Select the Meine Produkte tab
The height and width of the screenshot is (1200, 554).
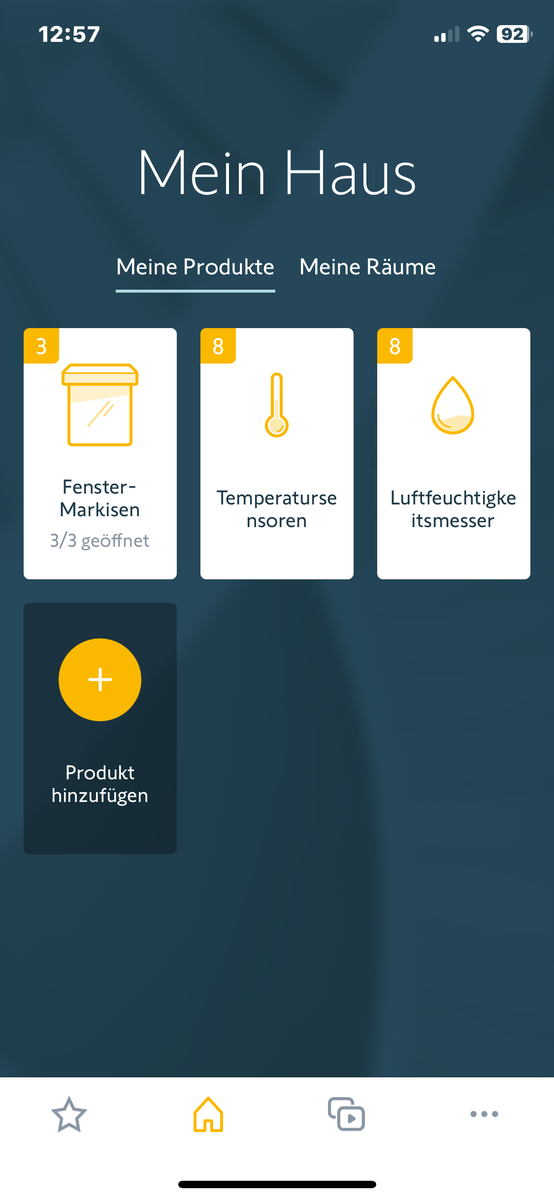[x=195, y=267]
